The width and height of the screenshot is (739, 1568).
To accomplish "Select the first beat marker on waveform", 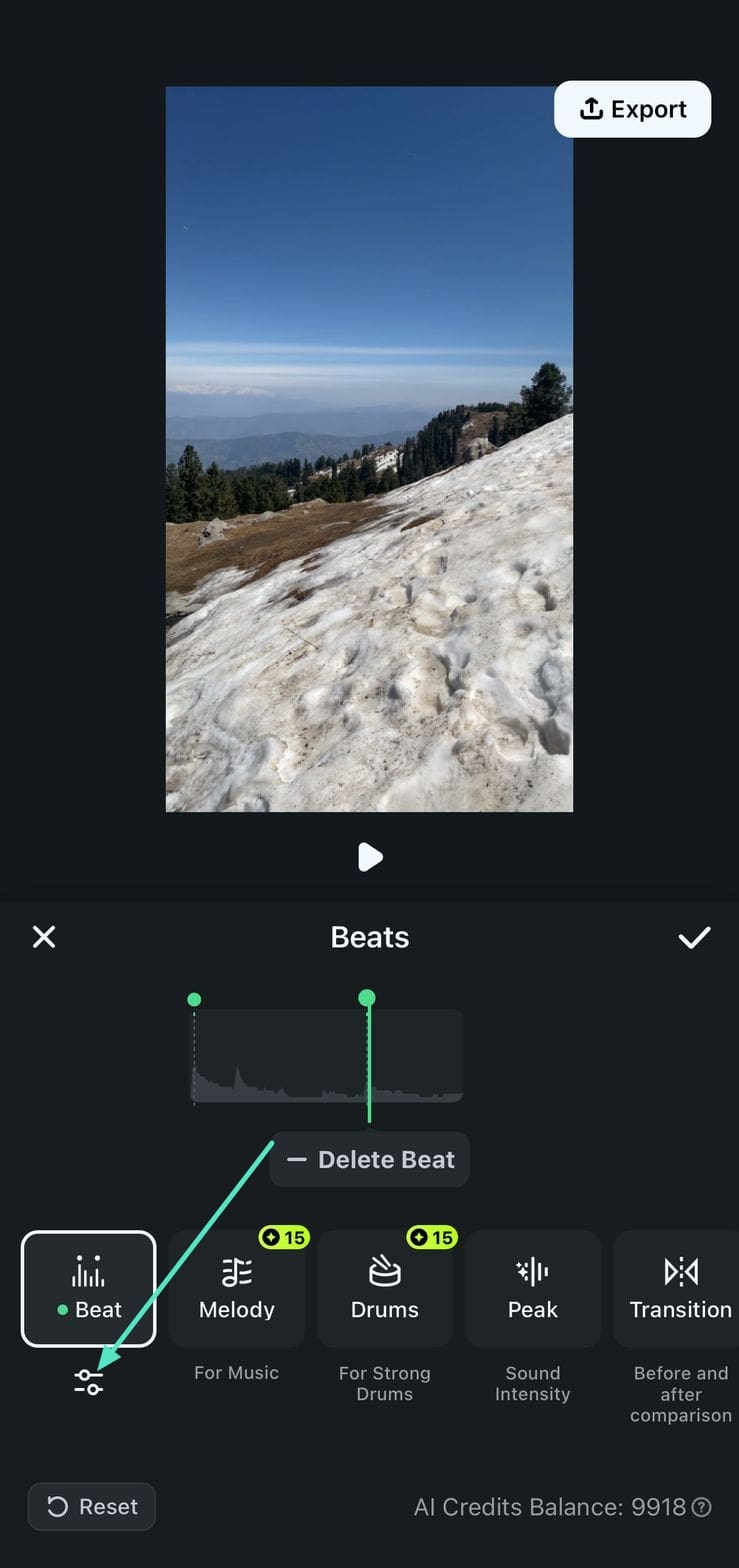I will point(194,999).
